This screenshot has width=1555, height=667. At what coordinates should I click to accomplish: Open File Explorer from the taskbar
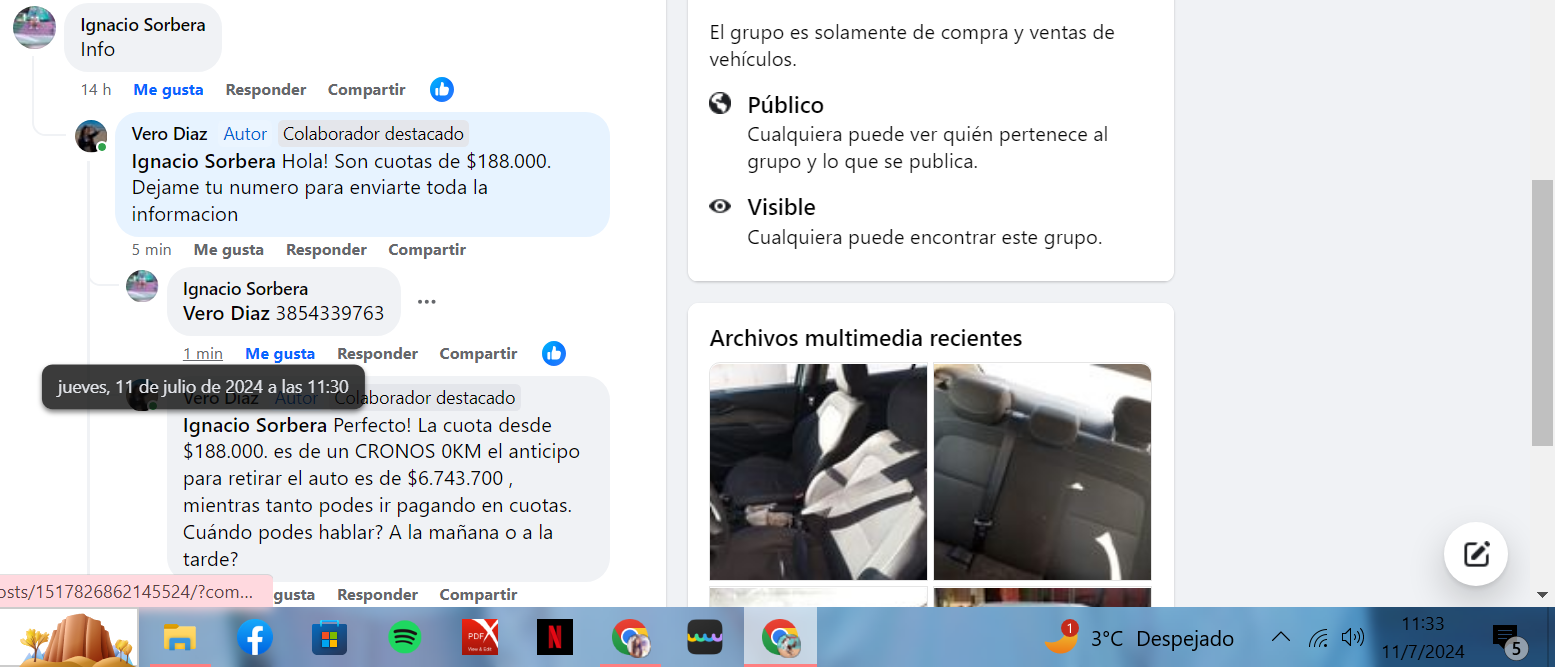(180, 637)
